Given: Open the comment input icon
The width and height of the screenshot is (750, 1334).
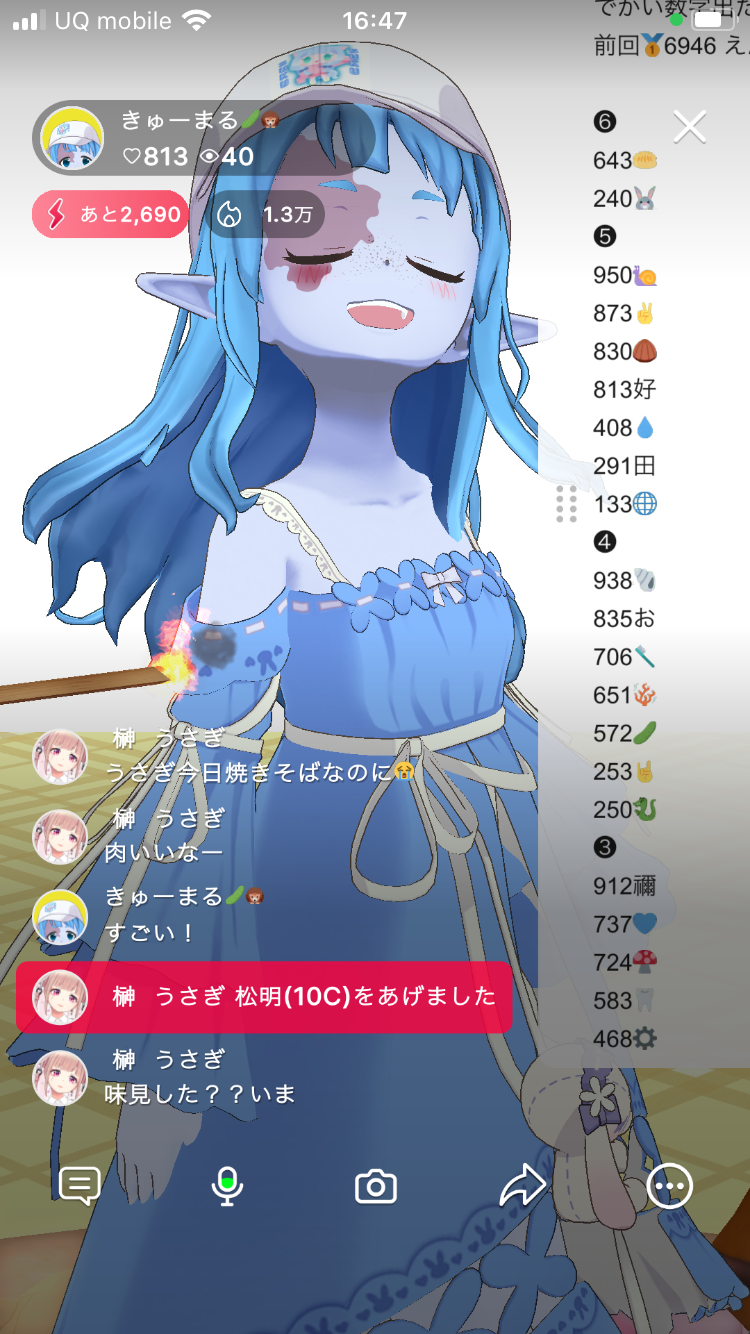Looking at the screenshot, I should click(80, 1187).
